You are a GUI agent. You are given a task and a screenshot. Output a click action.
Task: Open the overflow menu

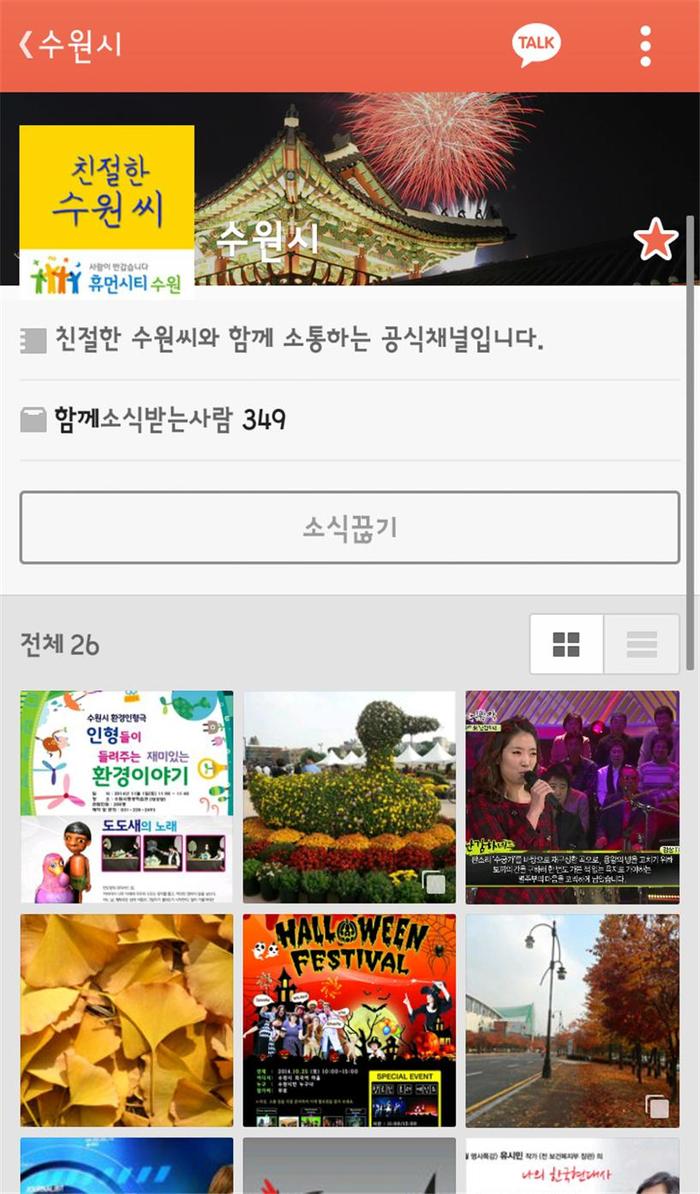(x=645, y=45)
